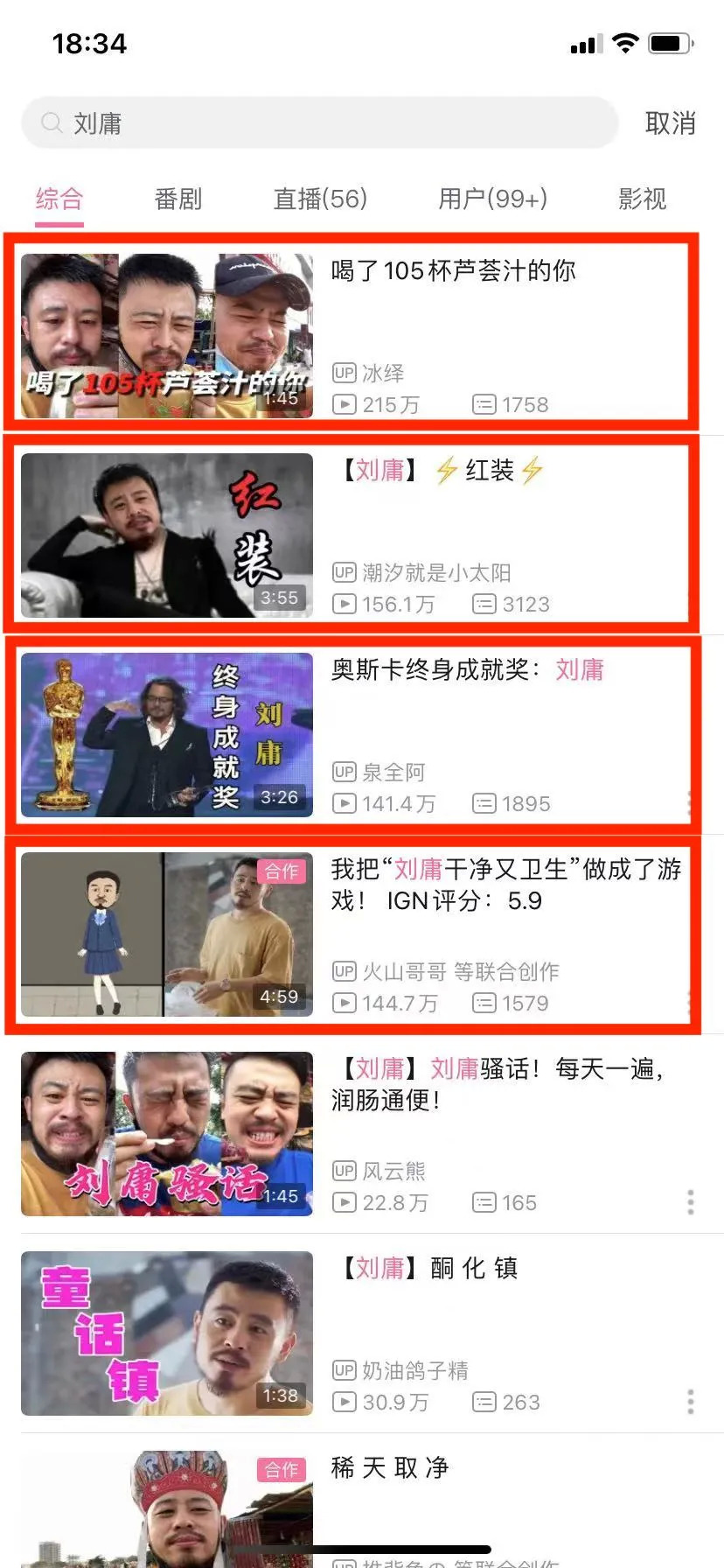This screenshot has height=1568, width=724.
Task: Open the 用户(99+) tab
Action: pos(492,199)
